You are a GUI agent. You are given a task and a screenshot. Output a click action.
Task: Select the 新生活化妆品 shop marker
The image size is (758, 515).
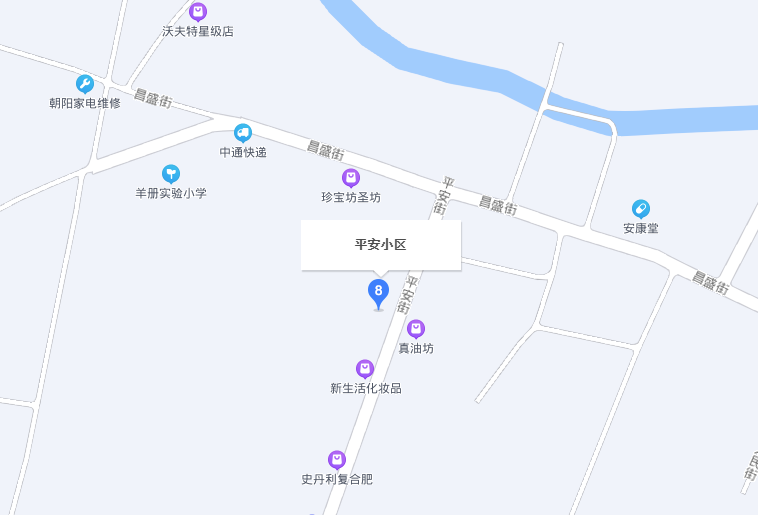(x=365, y=369)
